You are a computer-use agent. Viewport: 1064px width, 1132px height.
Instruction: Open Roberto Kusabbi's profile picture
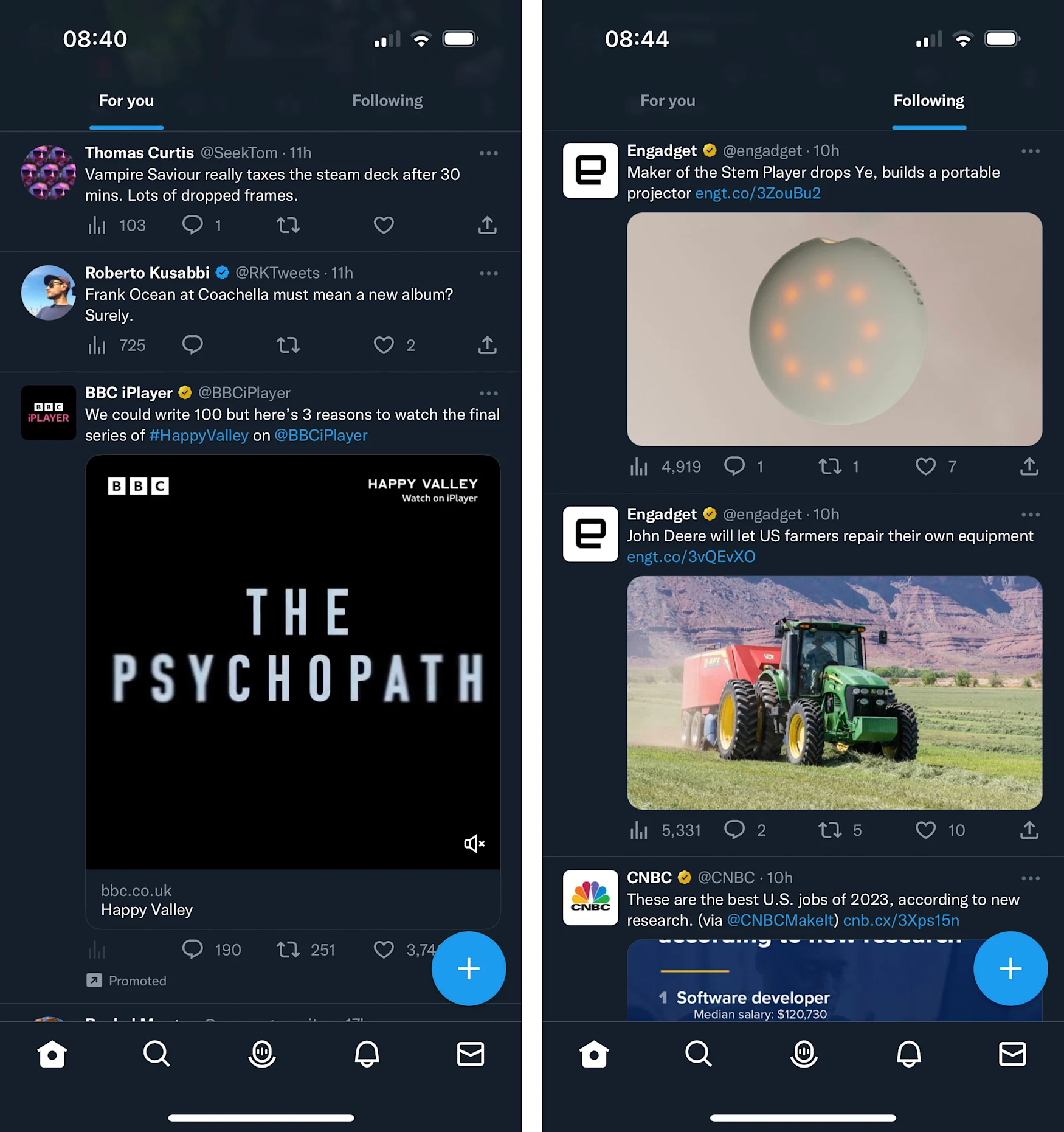click(49, 293)
